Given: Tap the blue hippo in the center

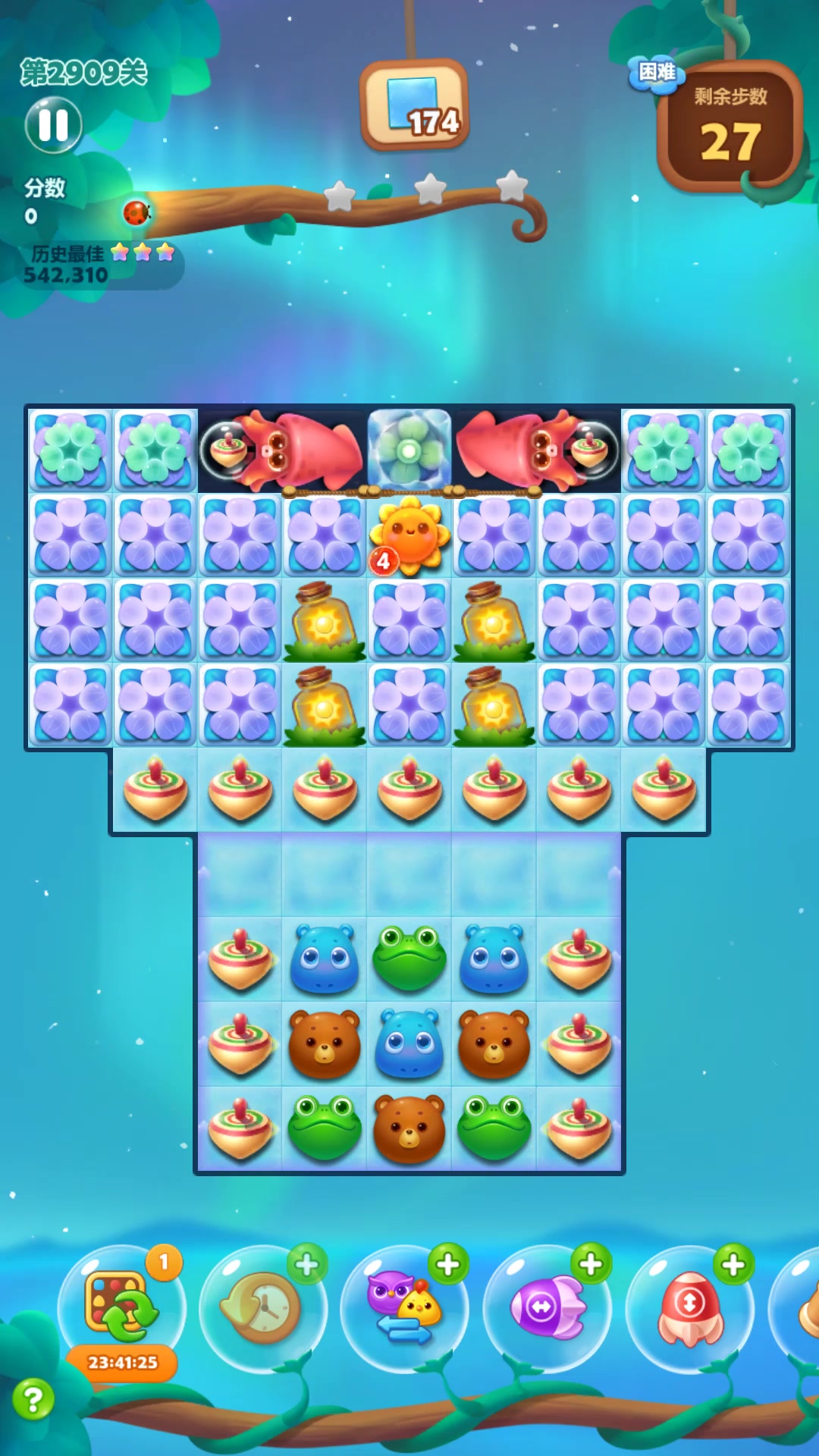Looking at the screenshot, I should (x=409, y=1043).
